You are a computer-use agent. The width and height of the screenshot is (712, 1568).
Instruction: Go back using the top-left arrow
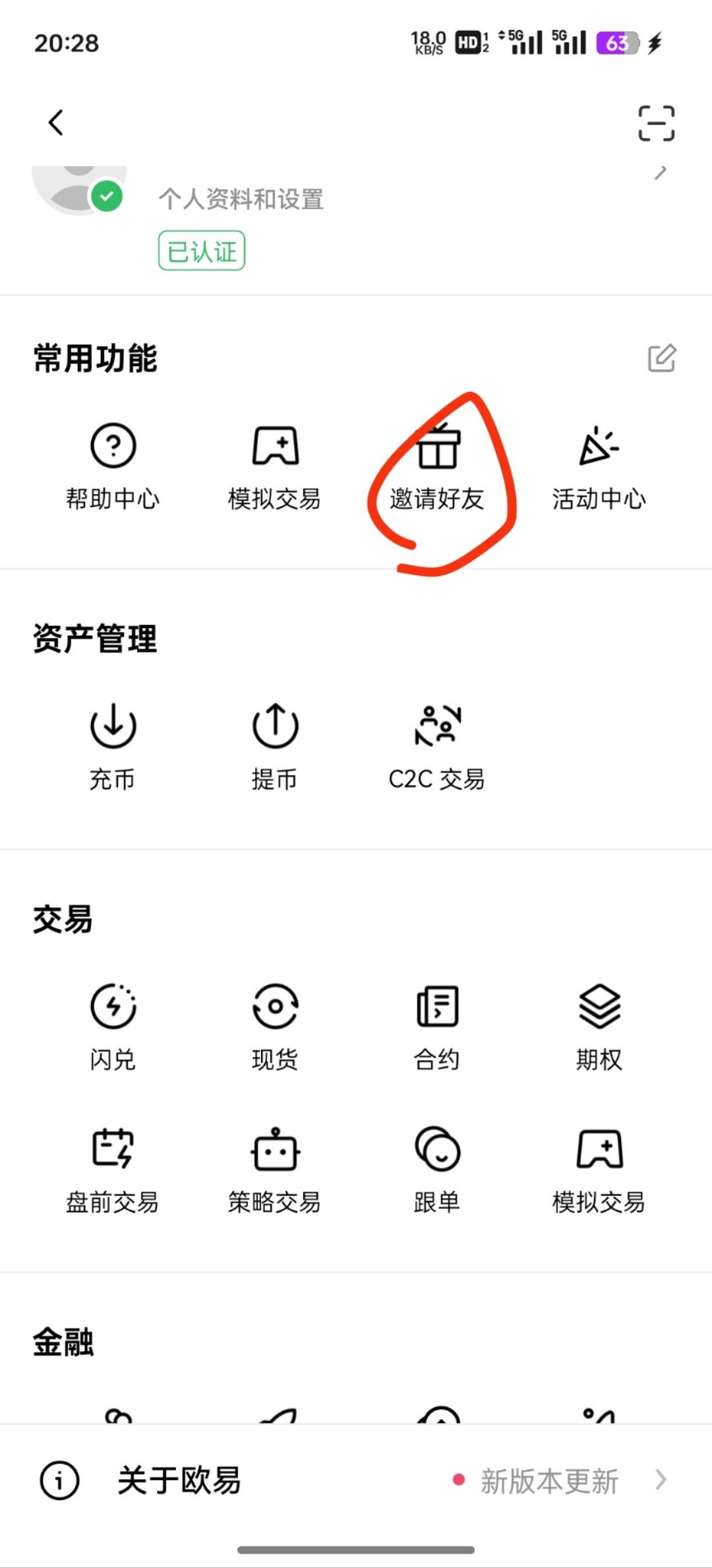[56, 123]
